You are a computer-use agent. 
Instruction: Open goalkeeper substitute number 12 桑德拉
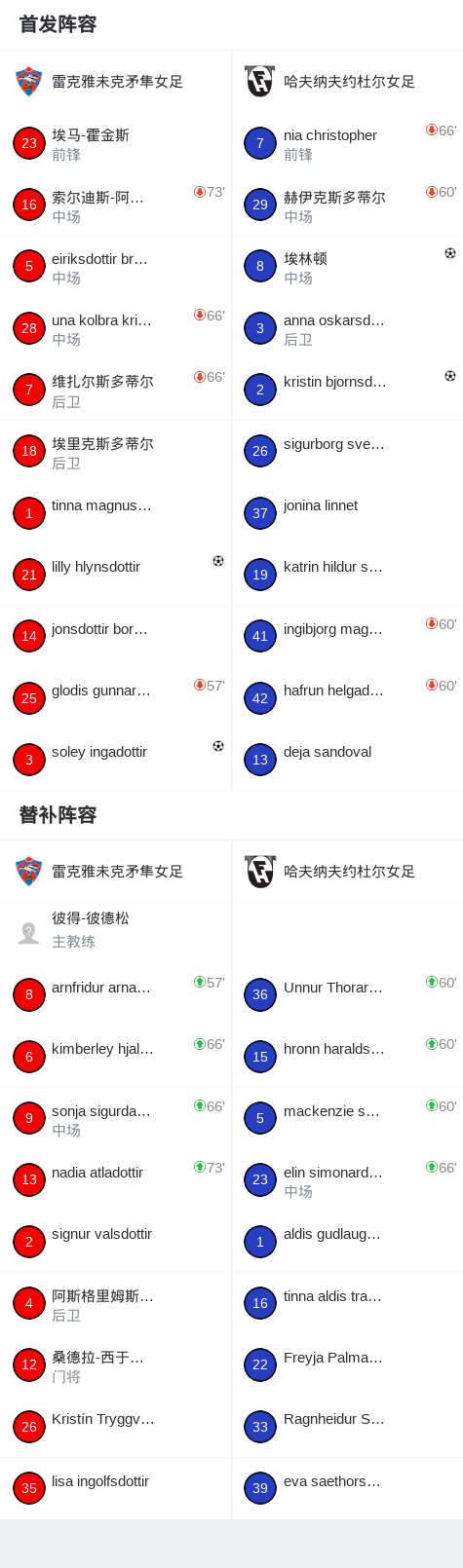pyautogui.click(x=115, y=1364)
